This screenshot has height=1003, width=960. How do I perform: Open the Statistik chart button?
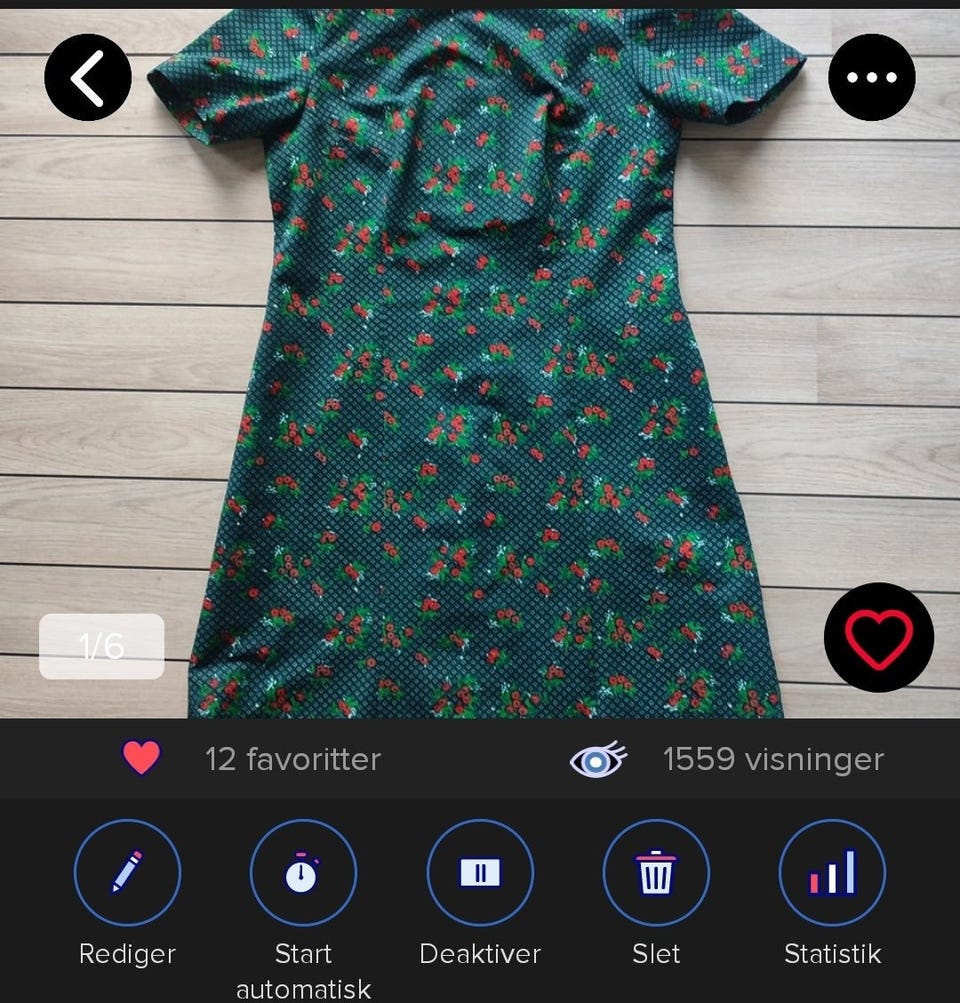pos(832,872)
